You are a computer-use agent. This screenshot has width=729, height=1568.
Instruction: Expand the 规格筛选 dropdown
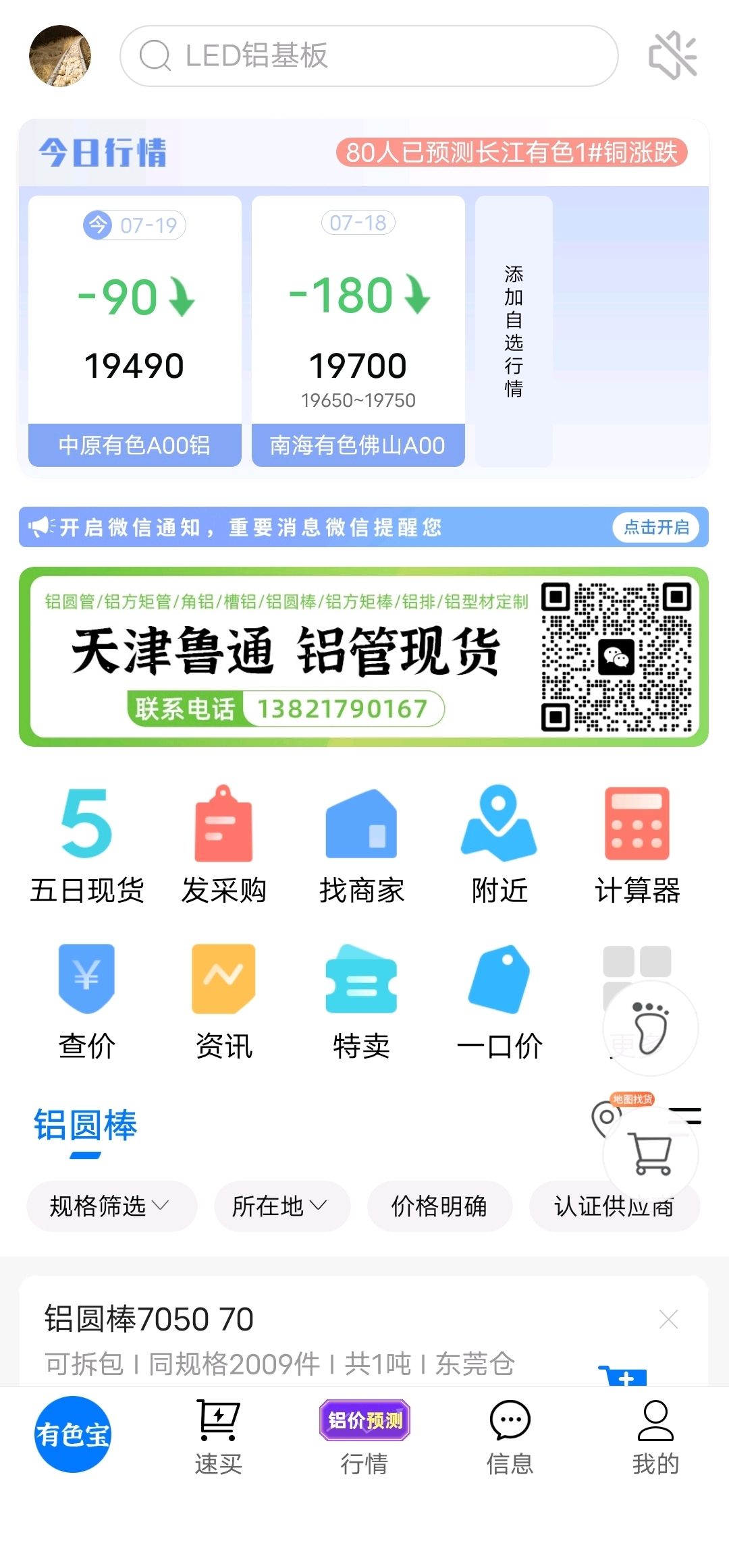(111, 1206)
